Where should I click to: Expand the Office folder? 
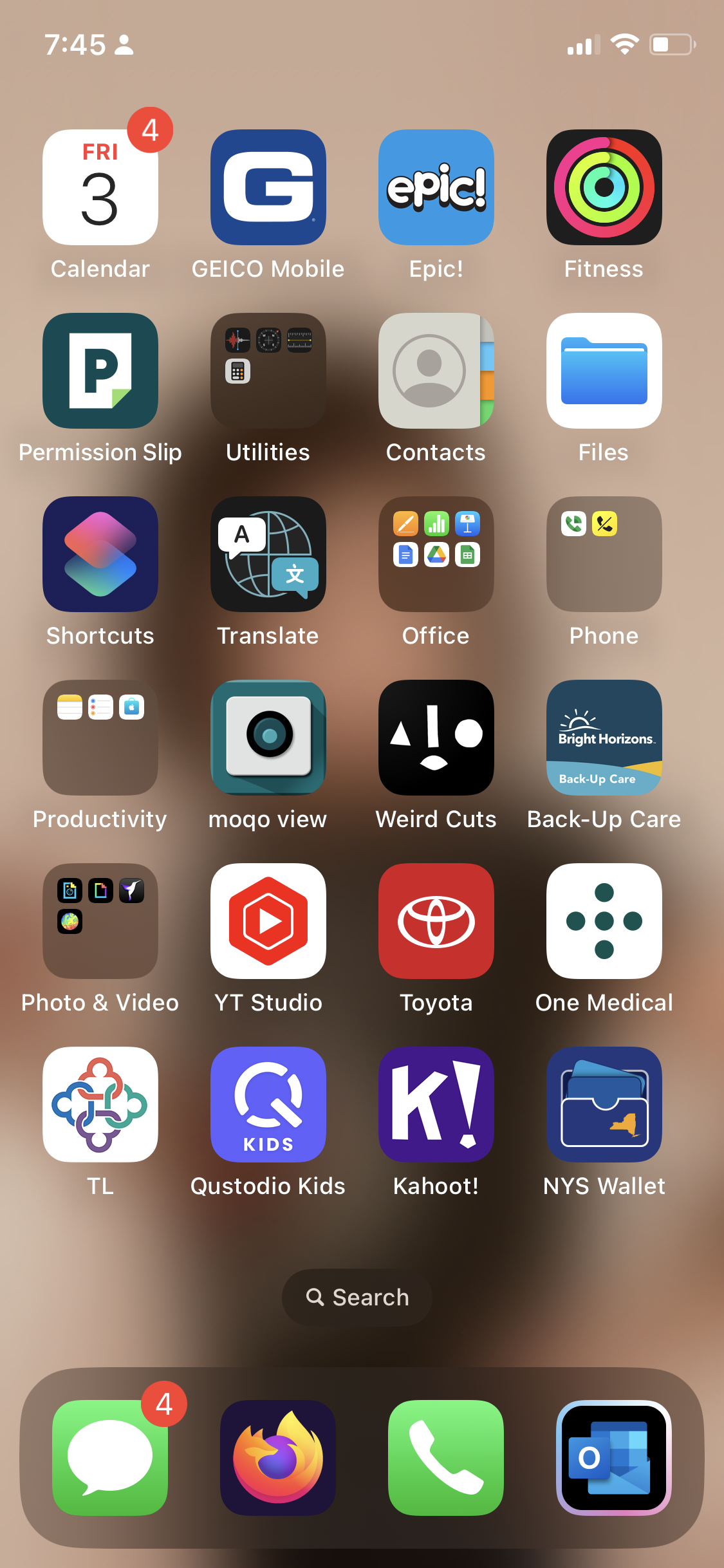pos(436,554)
